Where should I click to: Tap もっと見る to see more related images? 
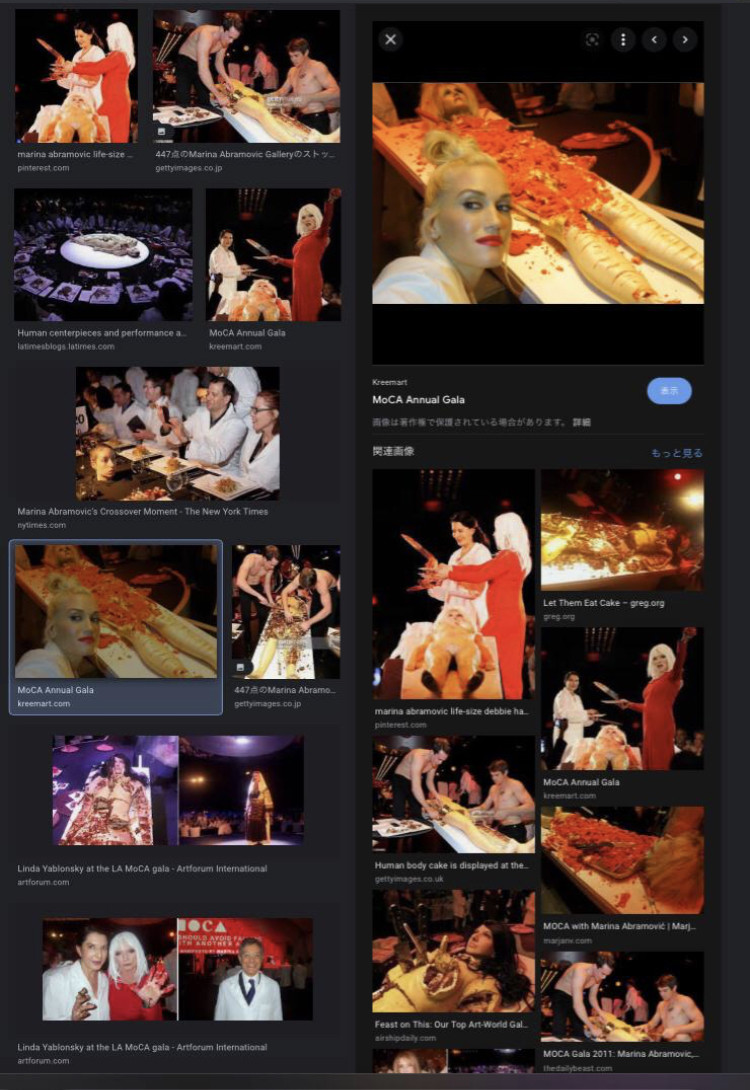[676, 453]
